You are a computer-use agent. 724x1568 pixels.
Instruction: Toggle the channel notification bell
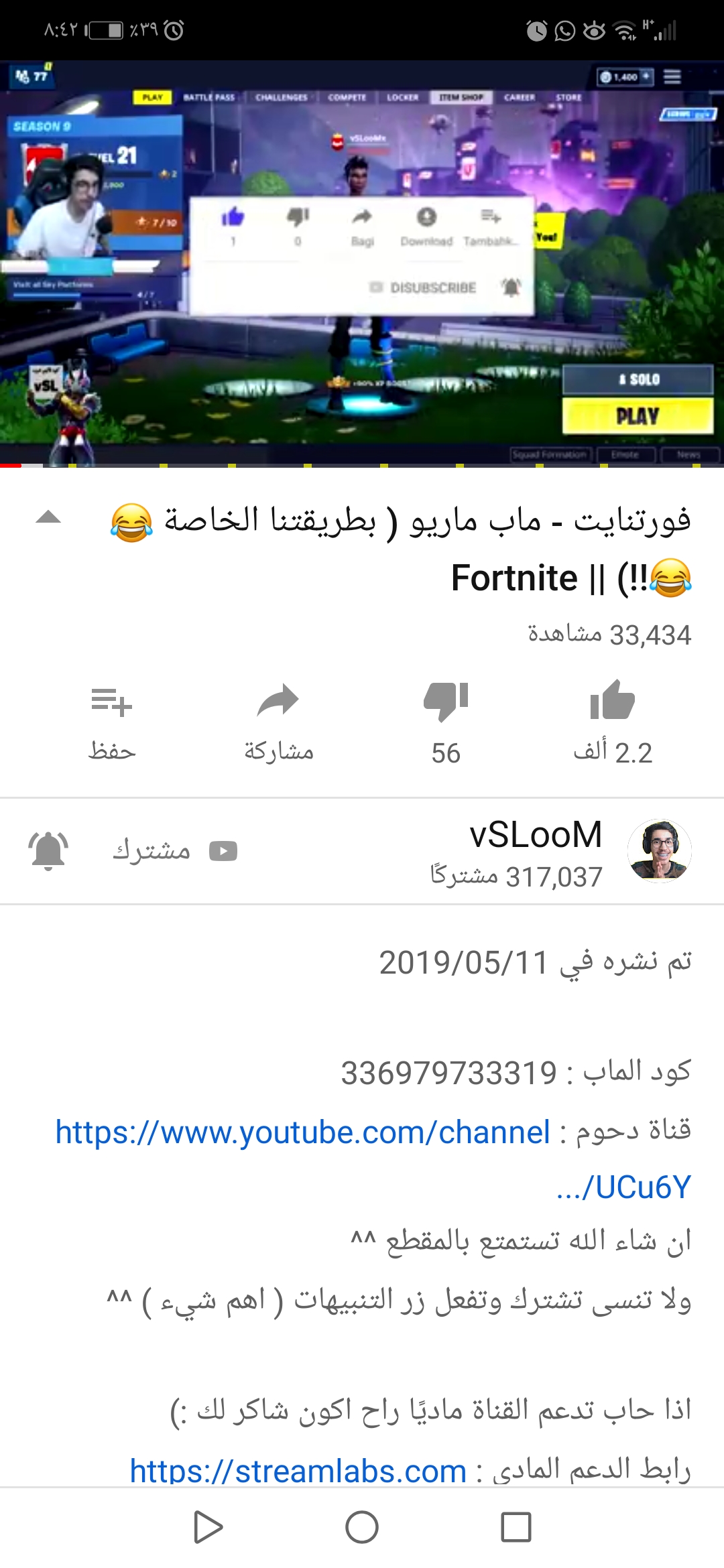click(48, 851)
